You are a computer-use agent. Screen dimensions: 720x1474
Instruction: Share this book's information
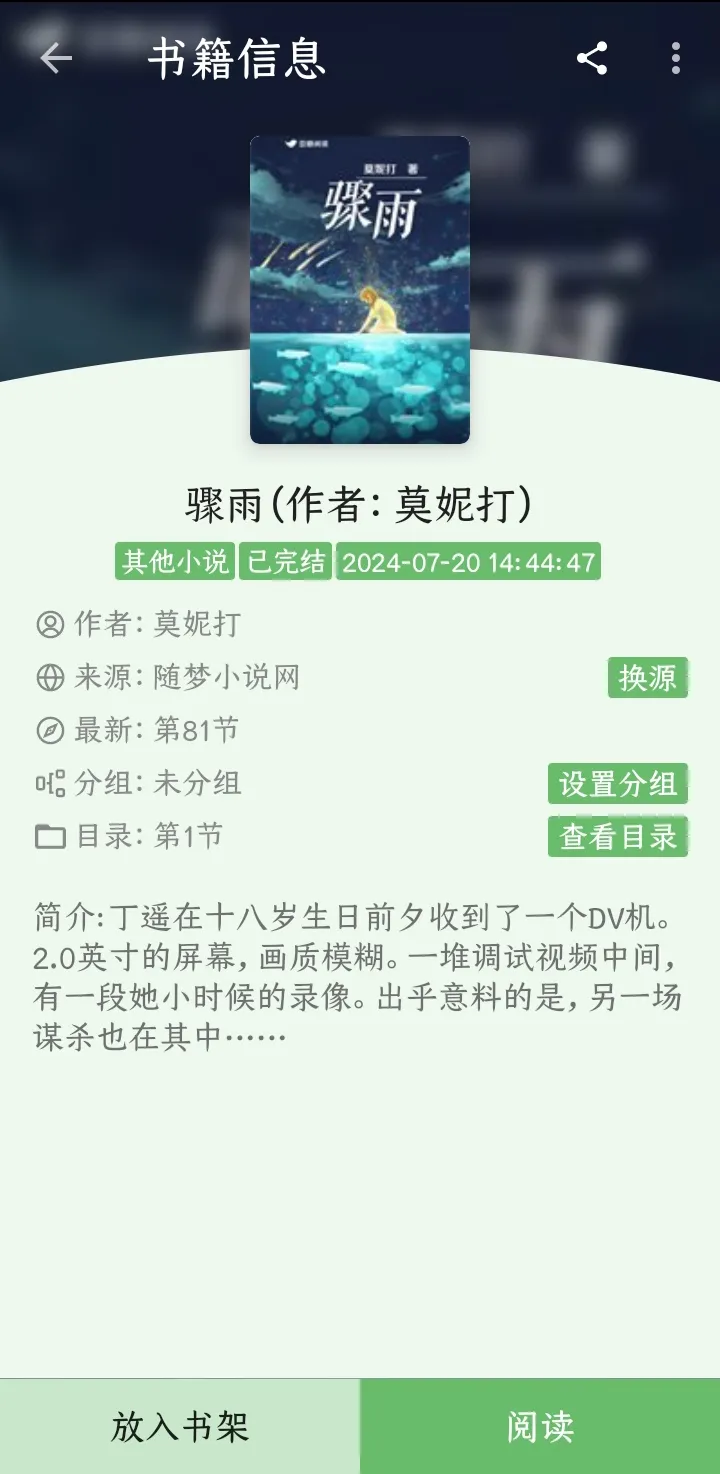(x=592, y=58)
